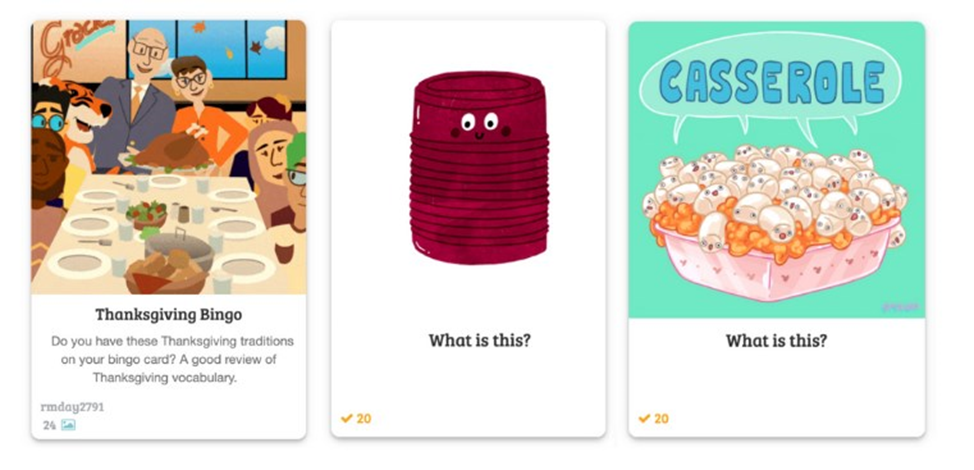
Task: Open author rmday2791's profile
Action: coord(71,407)
